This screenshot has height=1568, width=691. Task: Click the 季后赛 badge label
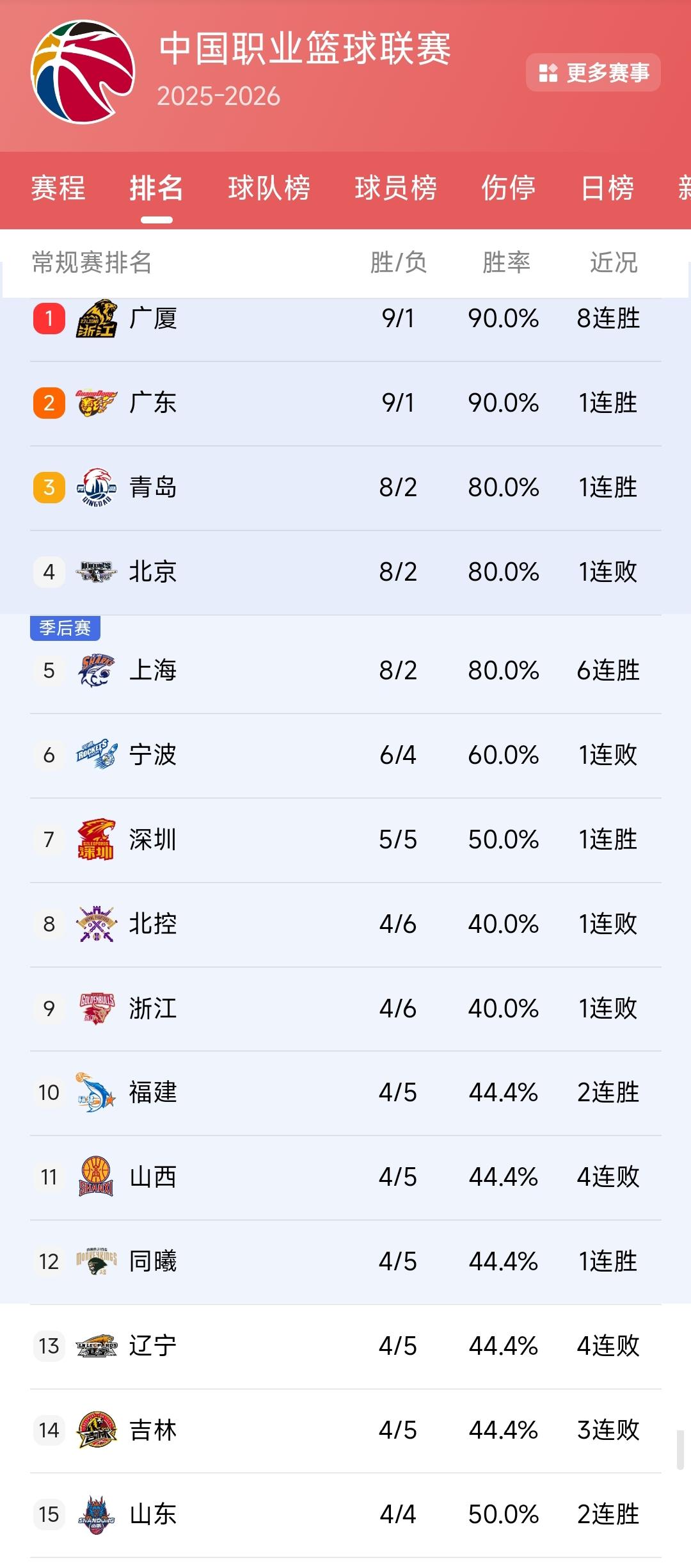point(65,629)
